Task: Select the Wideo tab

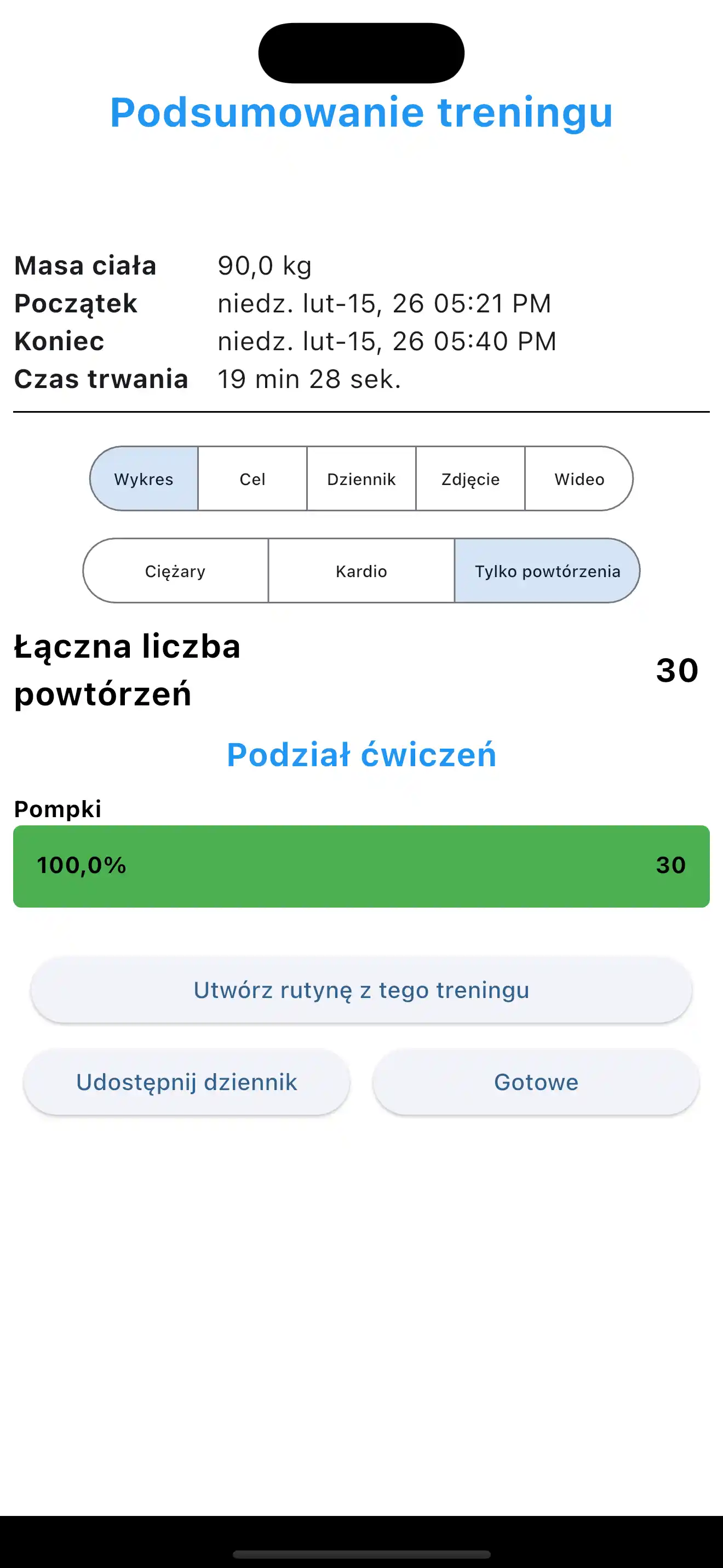Action: tap(578, 479)
